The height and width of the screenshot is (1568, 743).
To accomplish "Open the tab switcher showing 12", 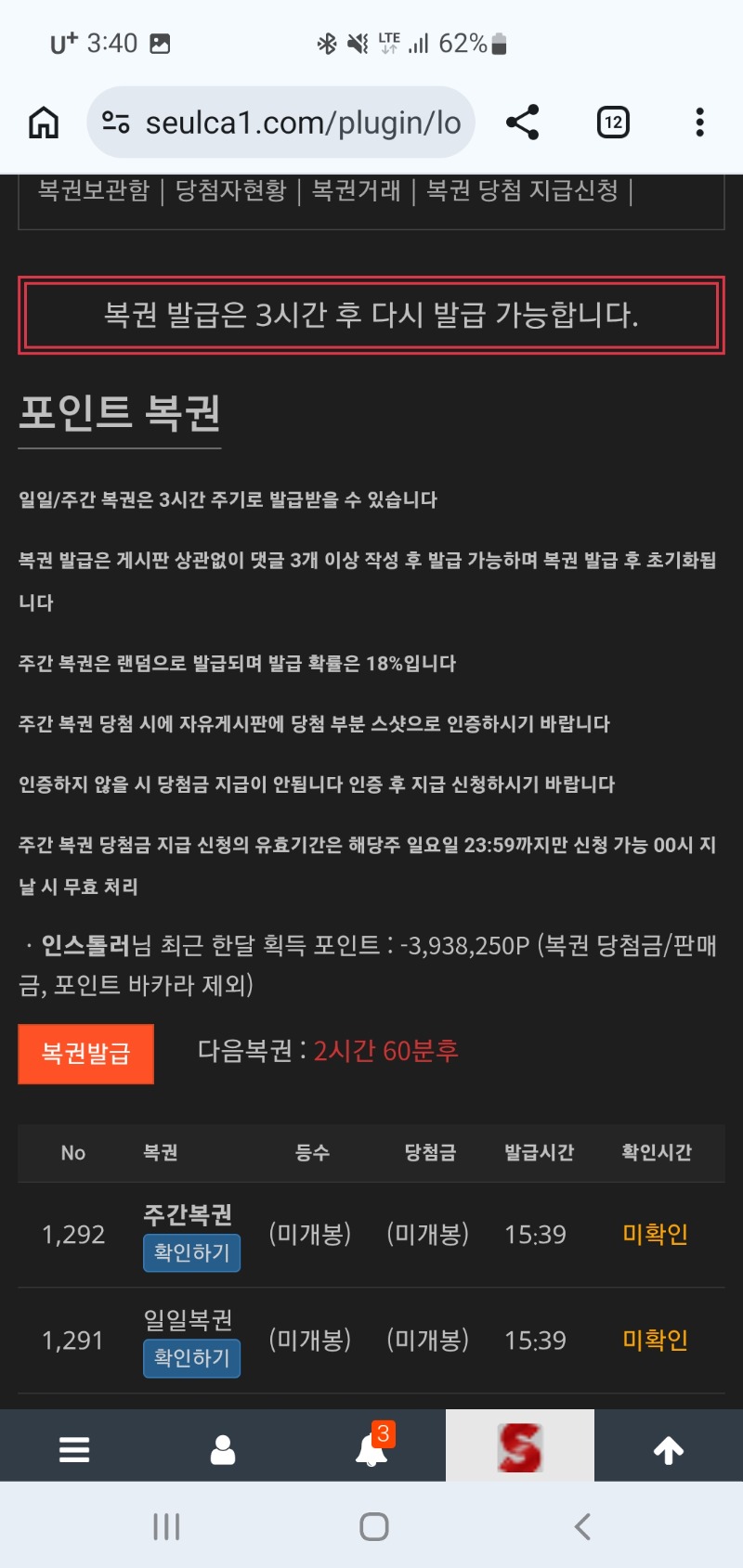I will click(613, 123).
